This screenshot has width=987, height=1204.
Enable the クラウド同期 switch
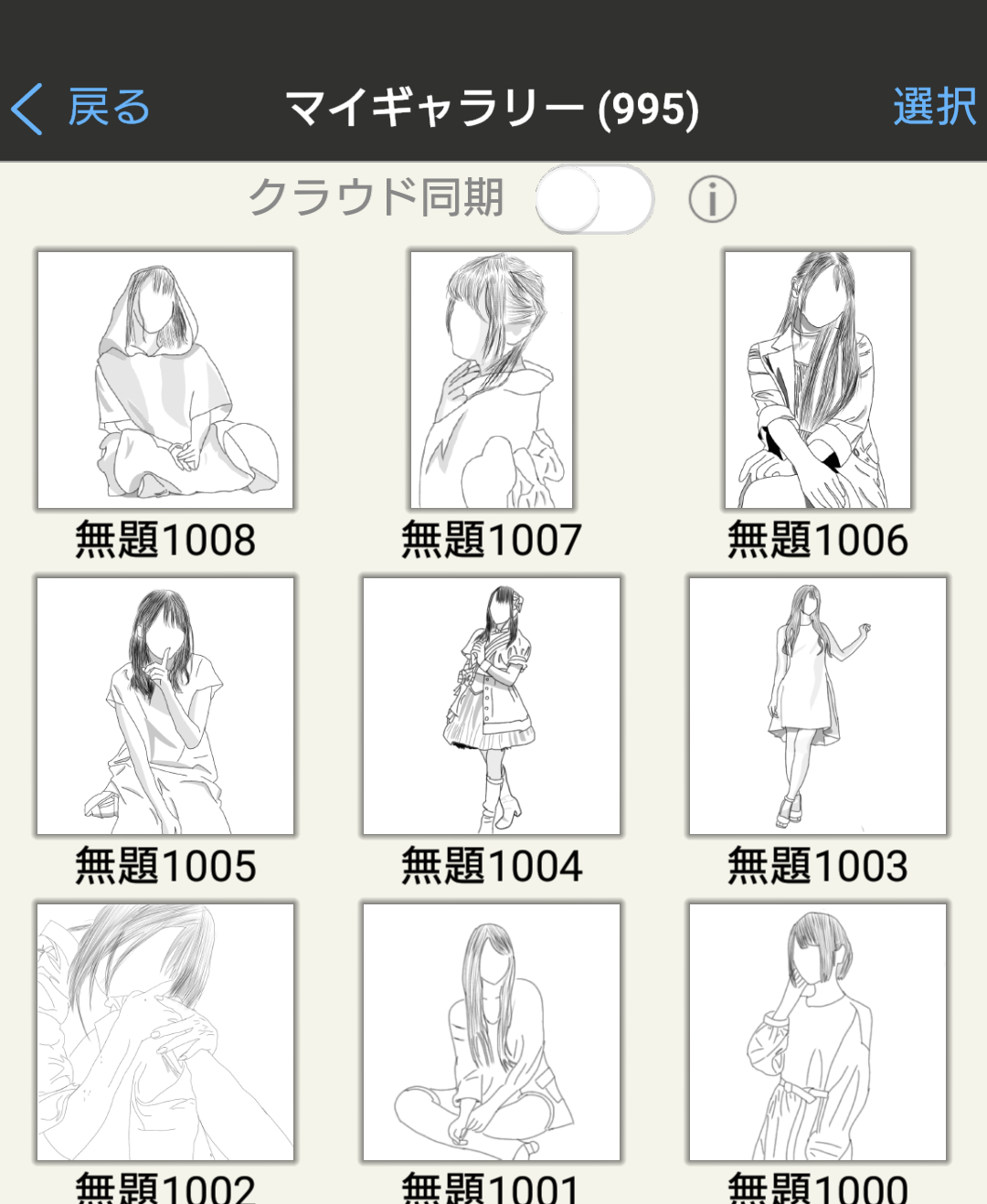(594, 199)
